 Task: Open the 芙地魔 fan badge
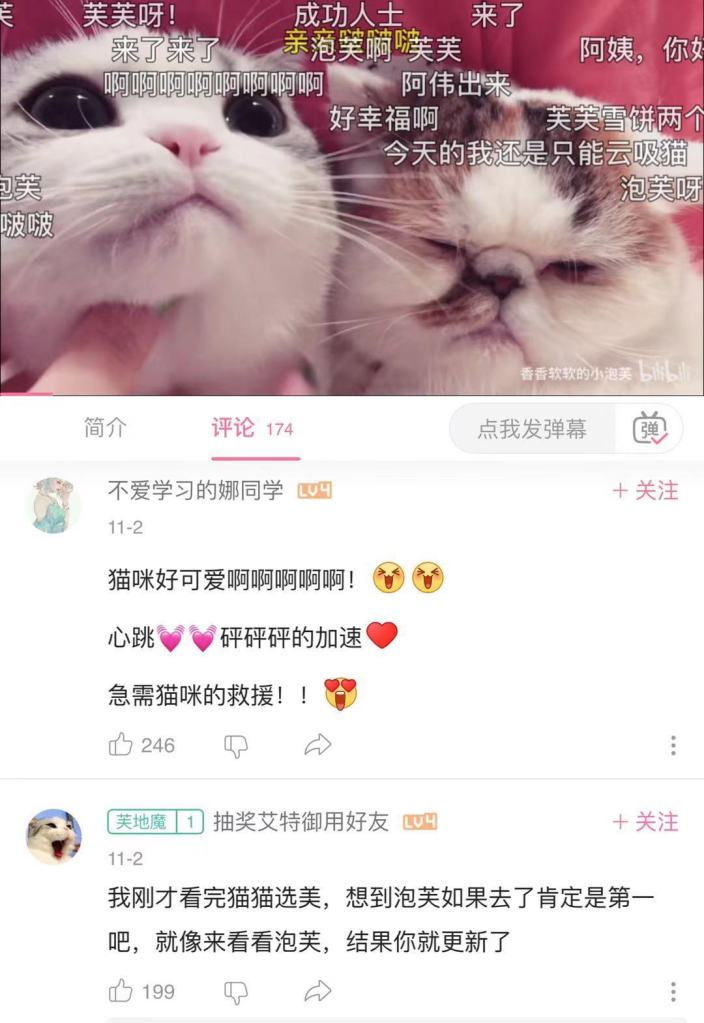[x=156, y=821]
